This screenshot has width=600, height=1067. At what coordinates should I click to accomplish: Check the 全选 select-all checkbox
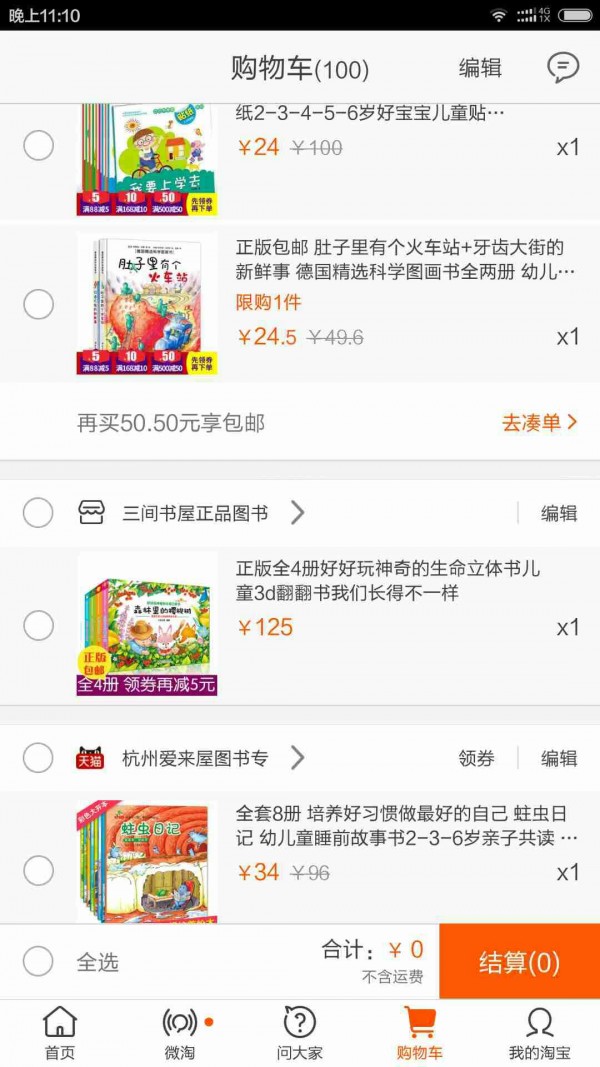pyautogui.click(x=38, y=961)
